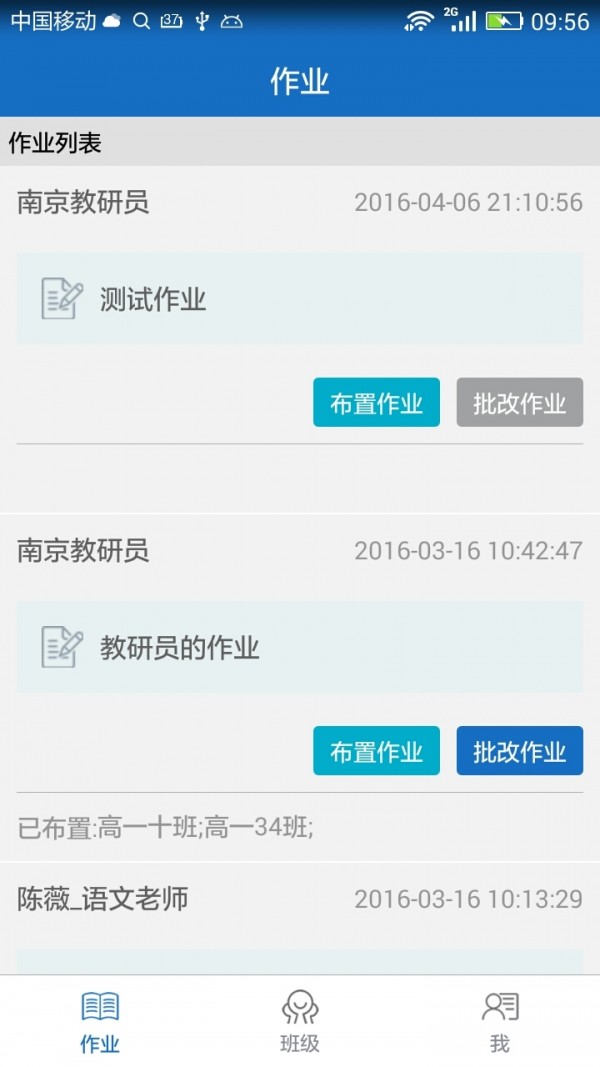600x1067 pixels.
Task: Grade 教研员的作业 with 批改作业
Action: point(519,751)
